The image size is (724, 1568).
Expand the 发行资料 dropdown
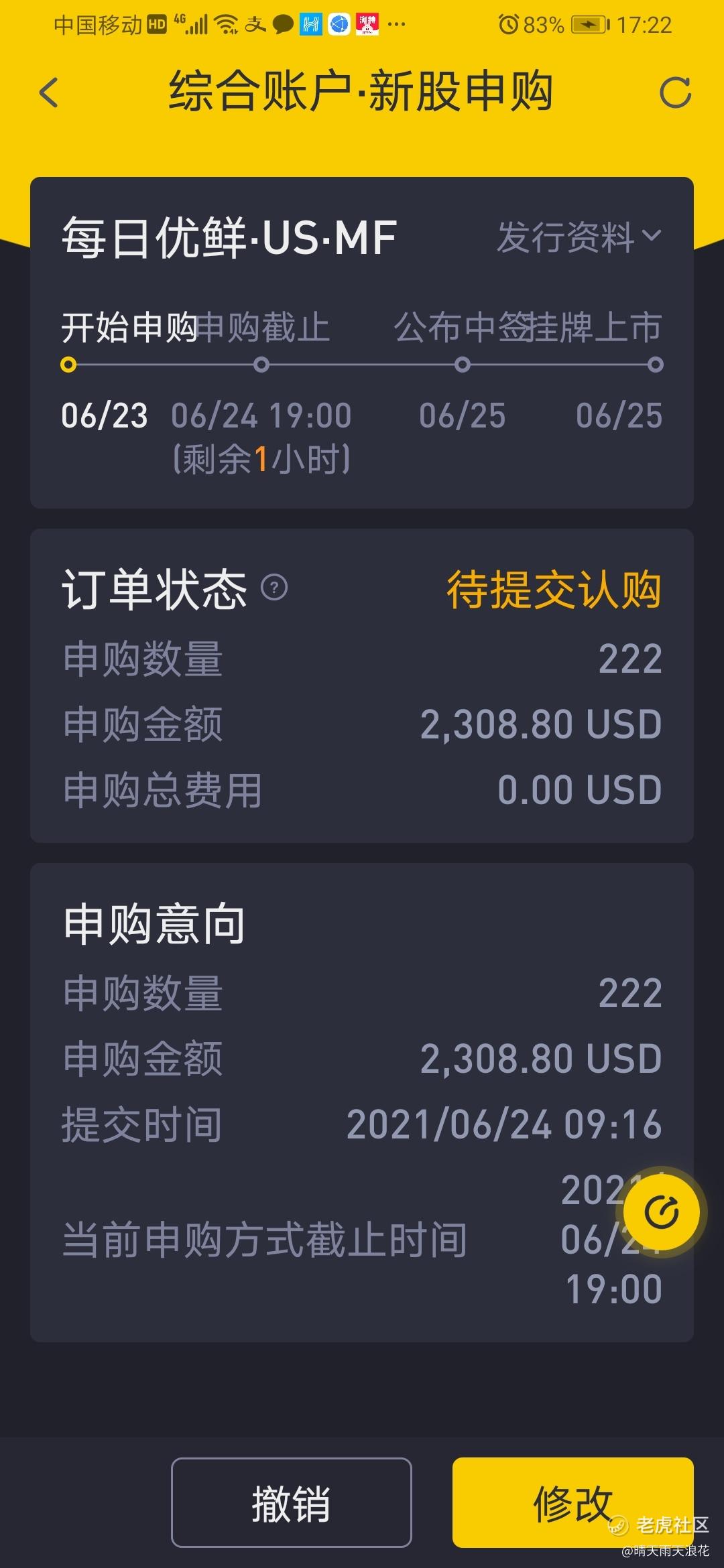click(x=579, y=237)
